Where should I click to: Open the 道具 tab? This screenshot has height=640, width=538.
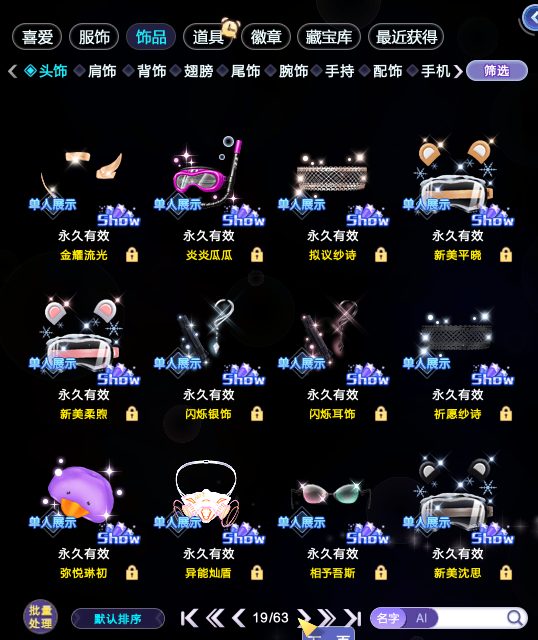coord(208,37)
